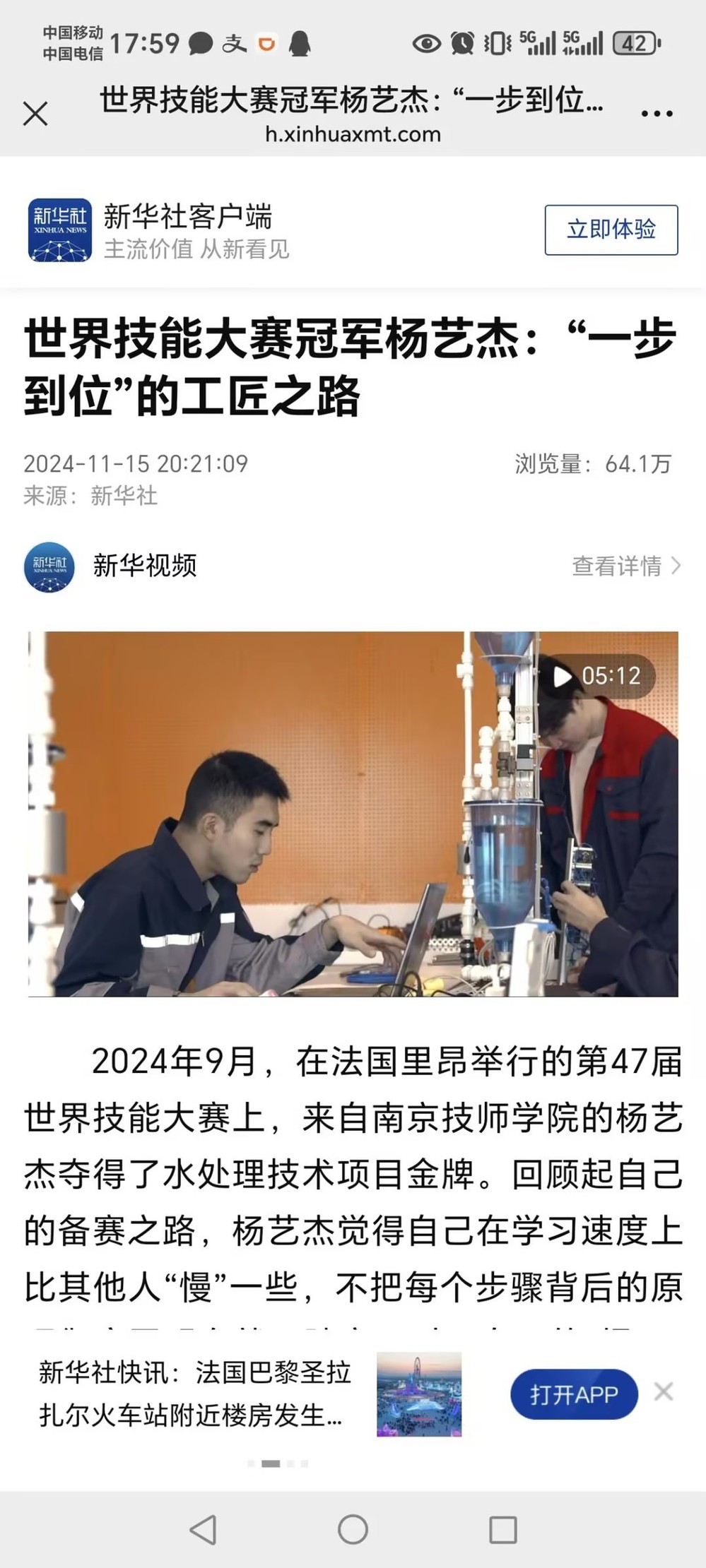Screen dimensions: 706x1568
Task: Go back with the system back button
Action: [x=203, y=1530]
